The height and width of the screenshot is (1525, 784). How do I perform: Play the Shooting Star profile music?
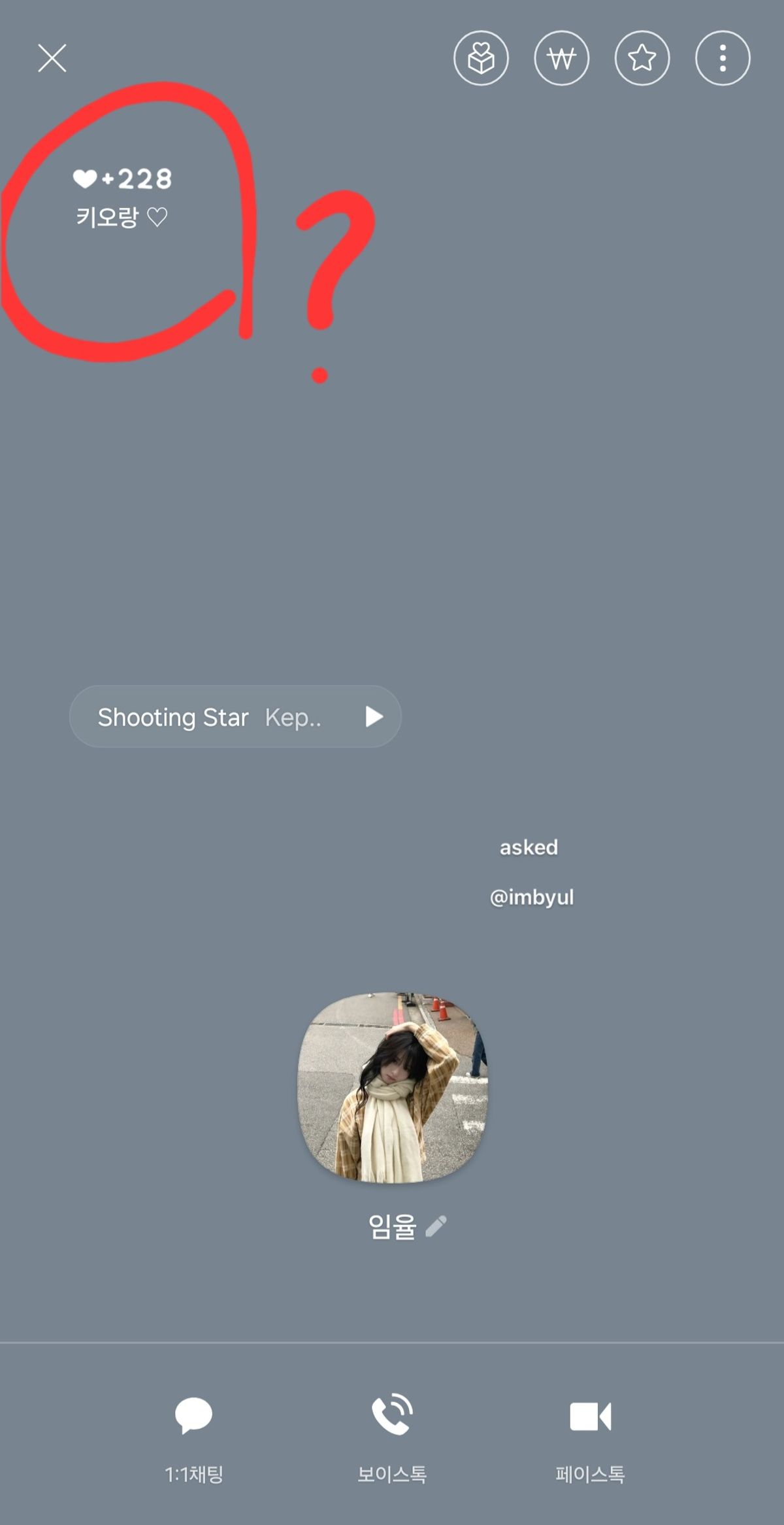point(373,716)
